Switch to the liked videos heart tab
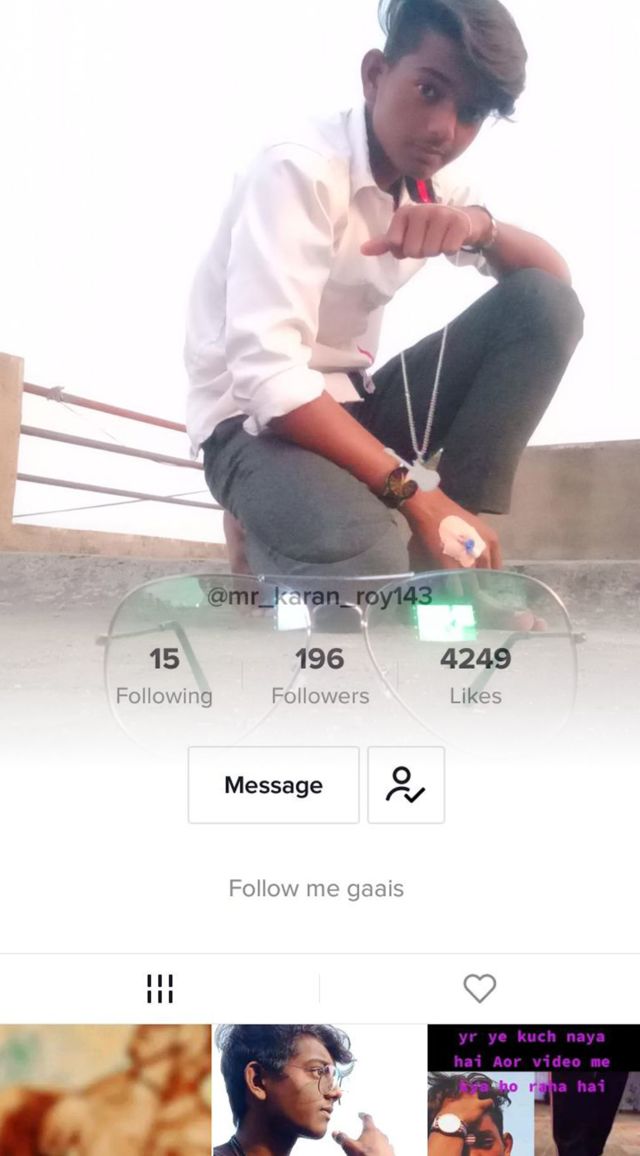This screenshot has width=640, height=1156. pyautogui.click(x=479, y=989)
